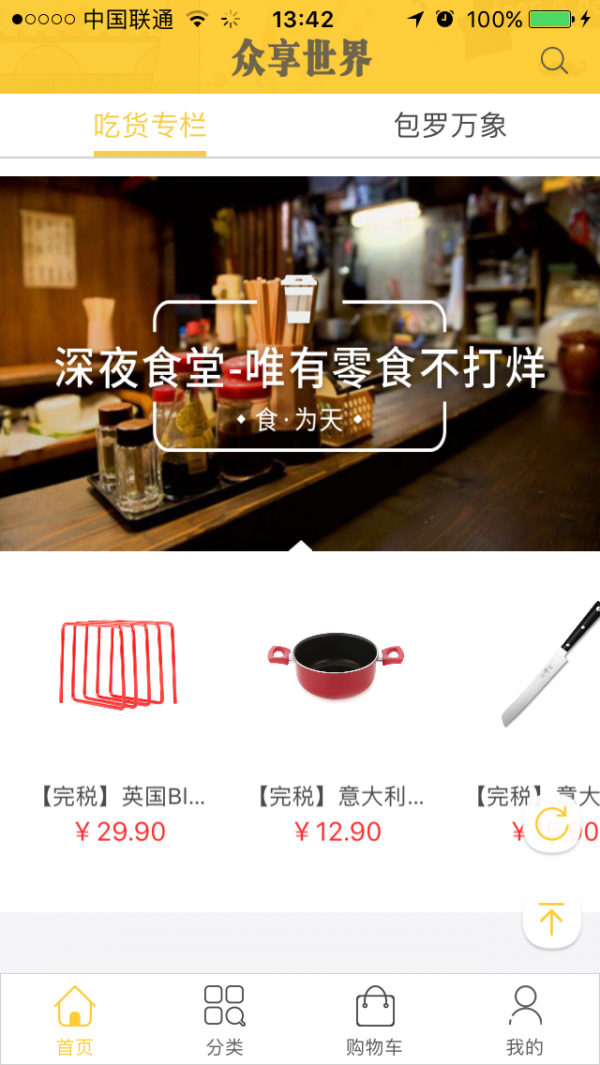Screen dimensions: 600x1065
Task: Open the 深夜食堂 banner
Action: tap(300, 364)
